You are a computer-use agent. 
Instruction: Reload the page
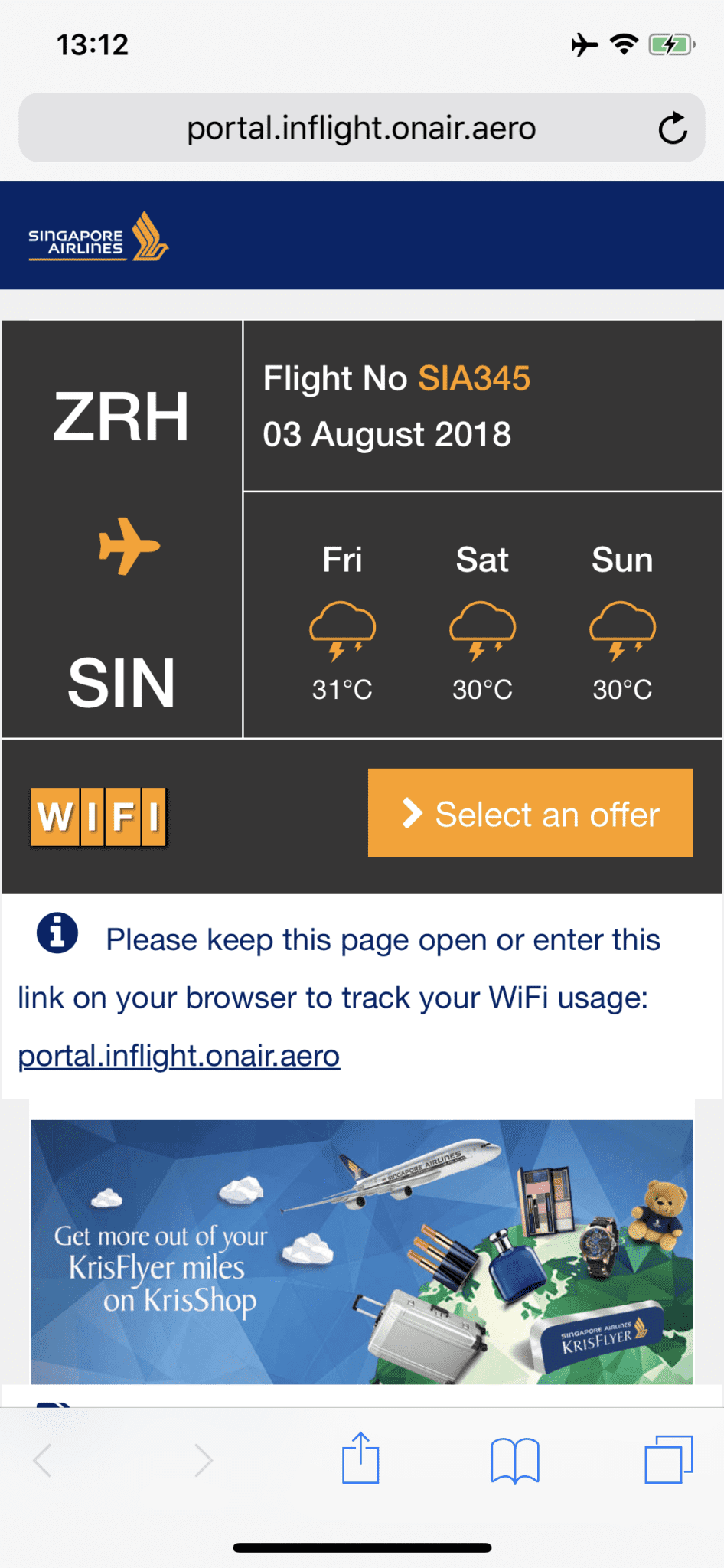tap(673, 128)
